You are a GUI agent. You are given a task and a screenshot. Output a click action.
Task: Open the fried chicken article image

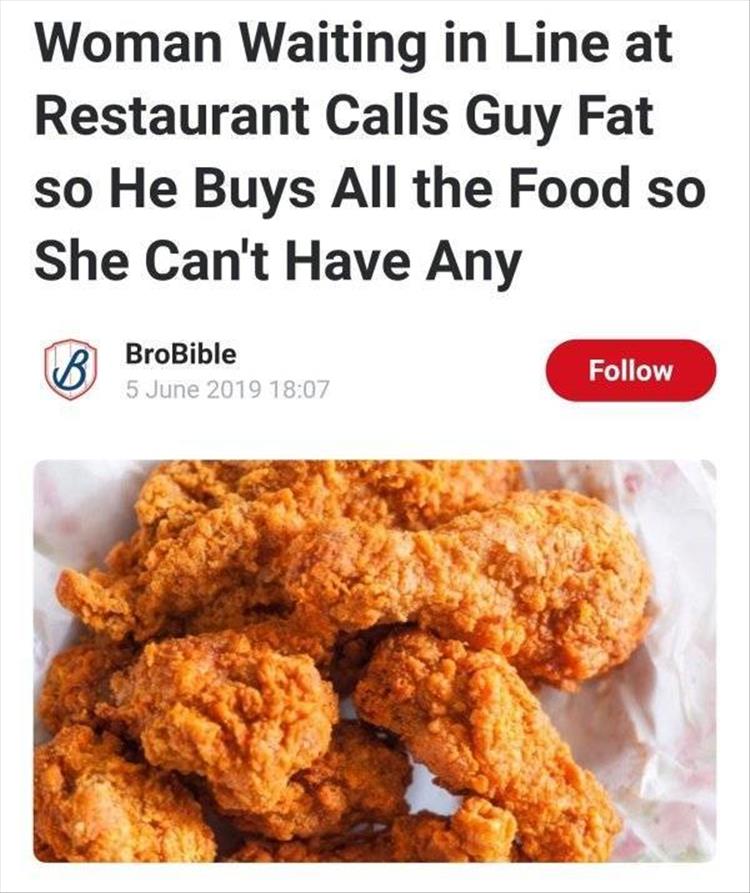pos(375,660)
